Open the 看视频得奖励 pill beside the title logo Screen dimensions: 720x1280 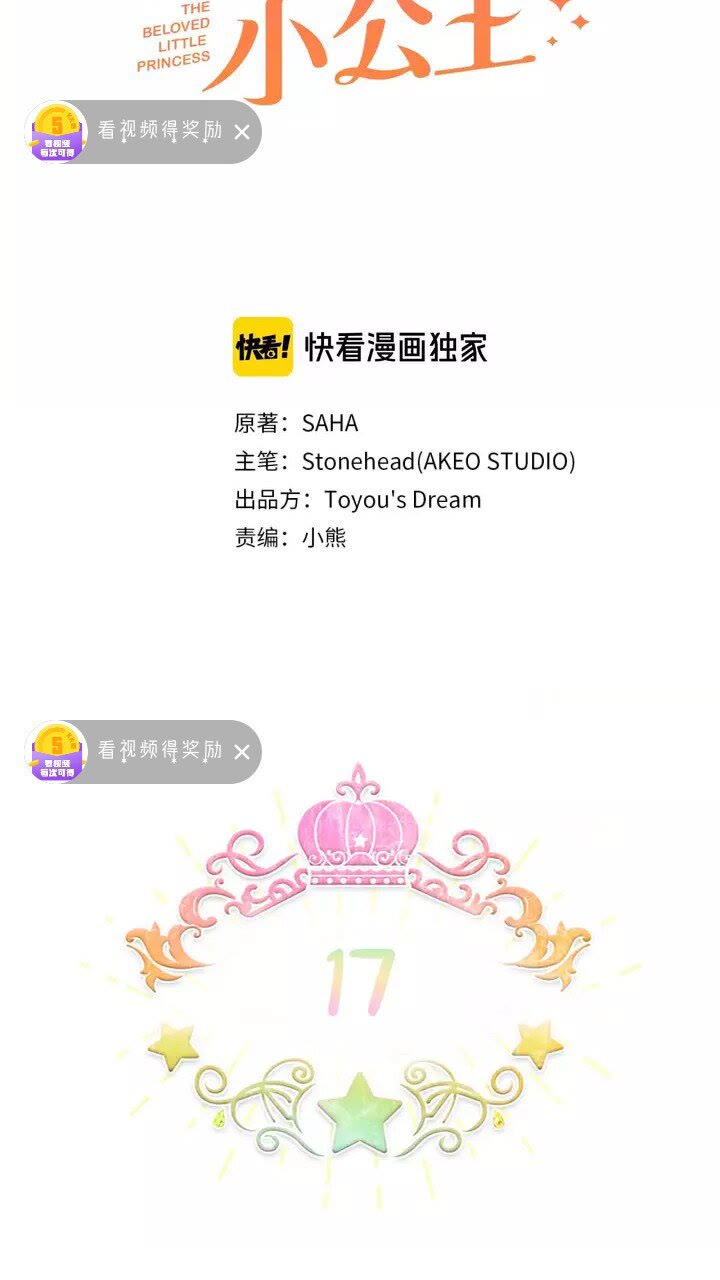point(142,132)
